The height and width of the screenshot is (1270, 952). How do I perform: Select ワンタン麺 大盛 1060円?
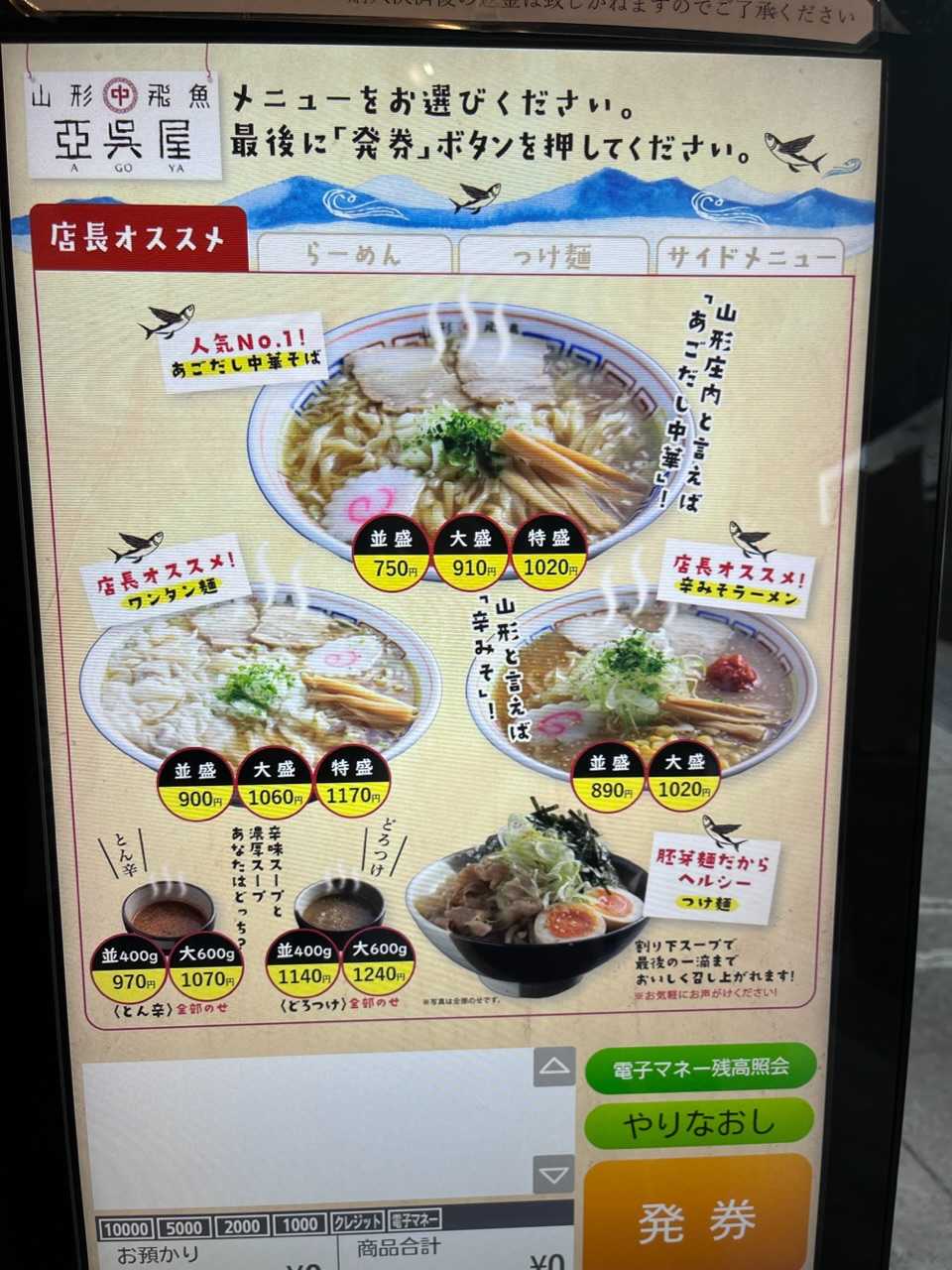pos(274,784)
